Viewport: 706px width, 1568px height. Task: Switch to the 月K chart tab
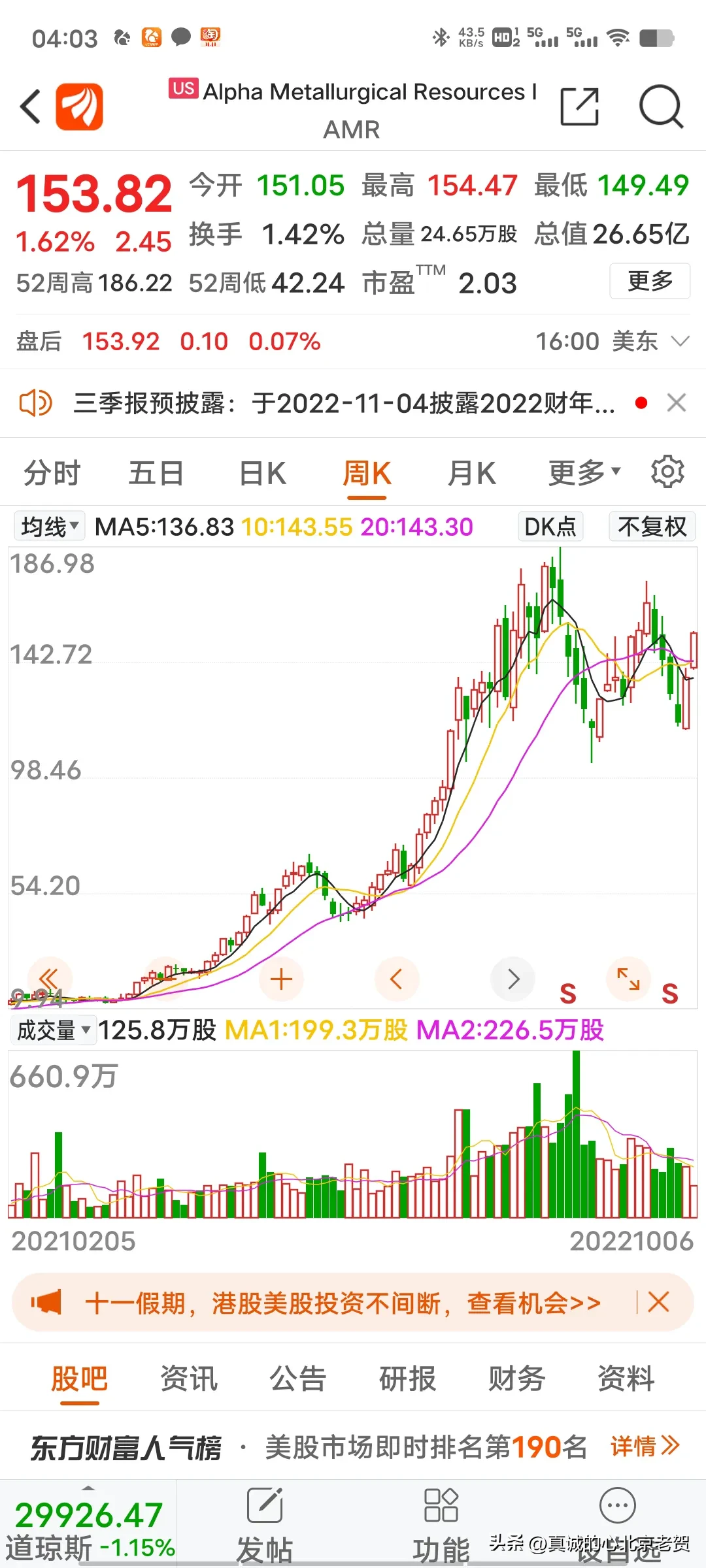pyautogui.click(x=471, y=473)
